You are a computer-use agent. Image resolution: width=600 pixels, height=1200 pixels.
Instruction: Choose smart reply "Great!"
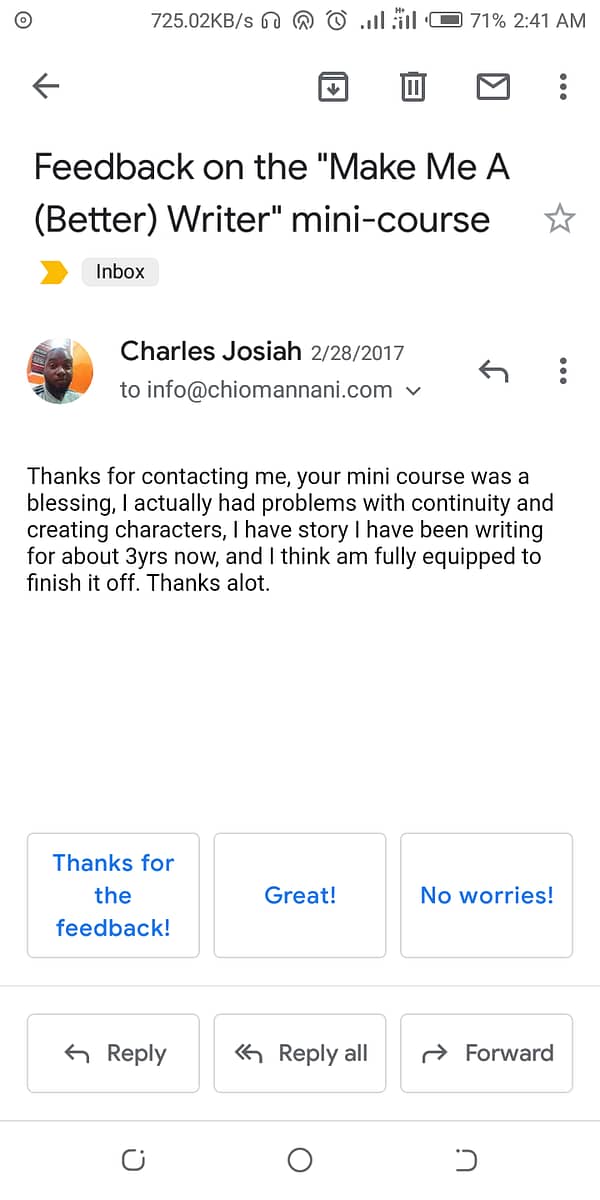(x=300, y=895)
